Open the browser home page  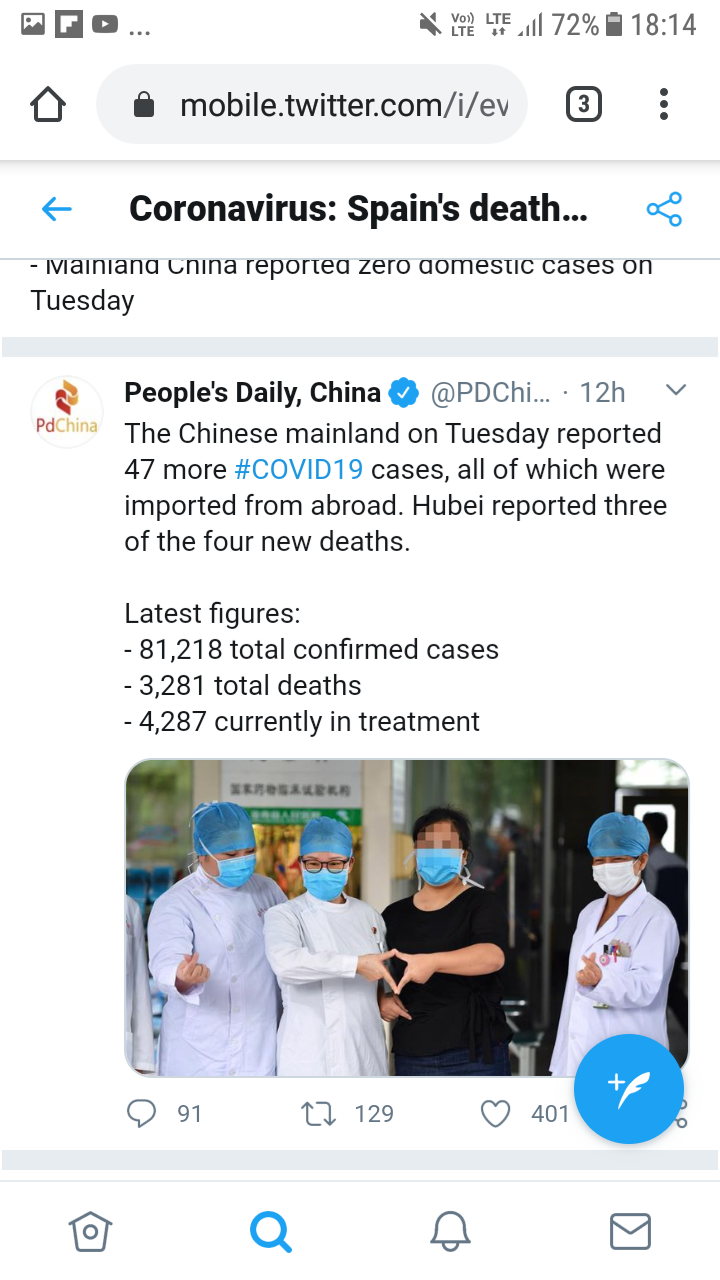click(x=49, y=105)
